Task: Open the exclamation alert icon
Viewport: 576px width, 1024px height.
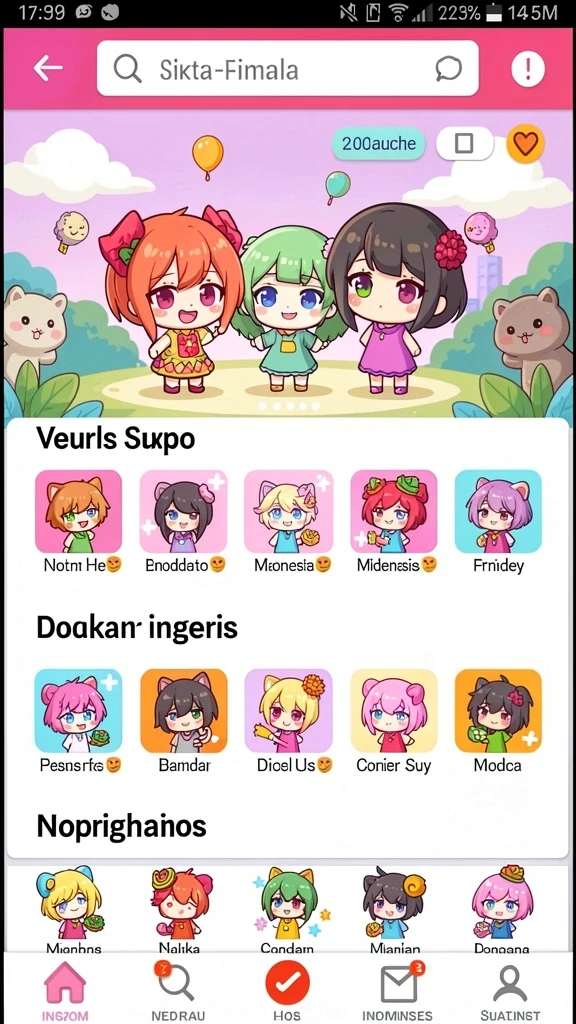Action: pos(528,68)
